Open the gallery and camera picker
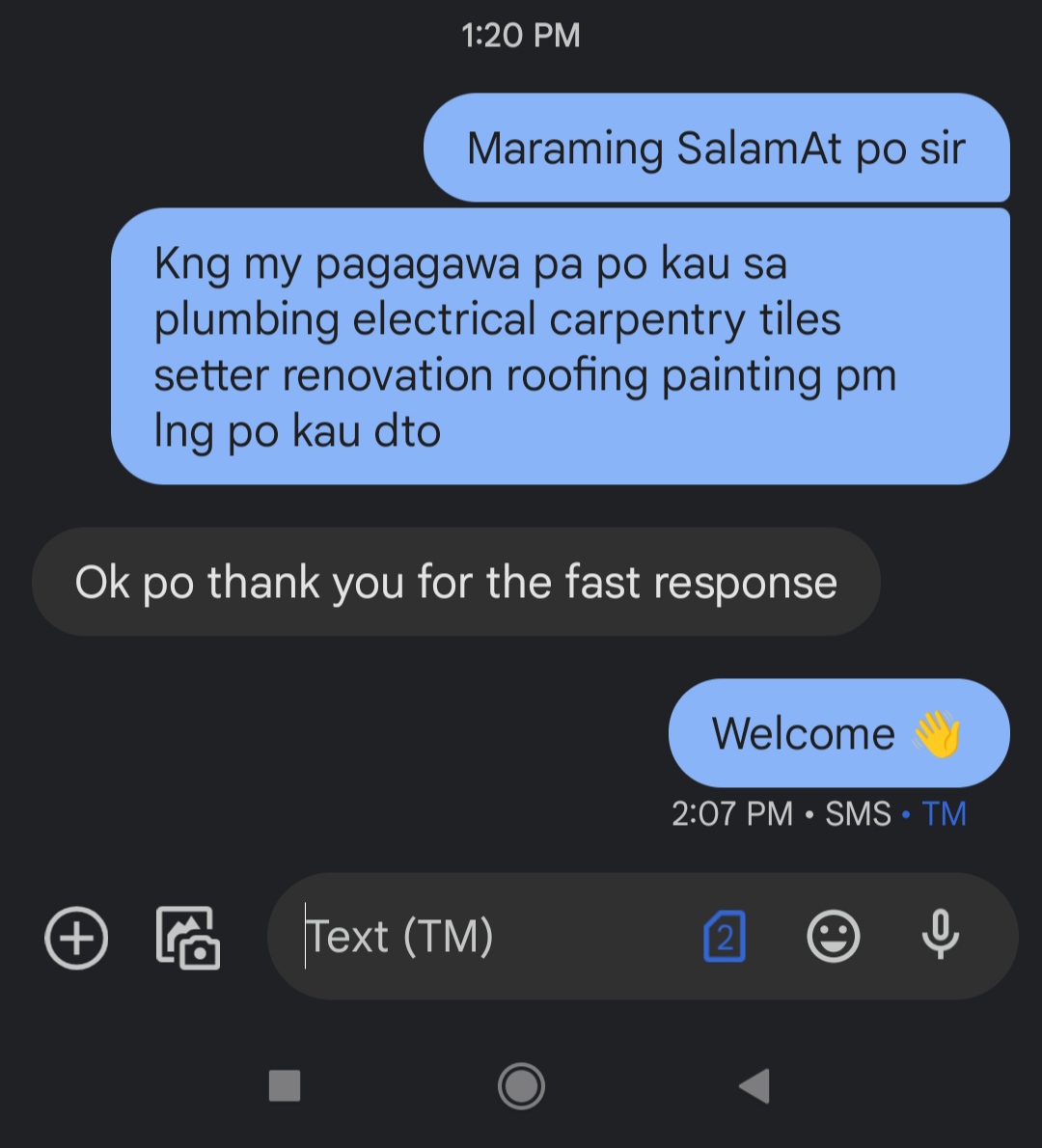The height and width of the screenshot is (1148, 1042). click(x=188, y=938)
